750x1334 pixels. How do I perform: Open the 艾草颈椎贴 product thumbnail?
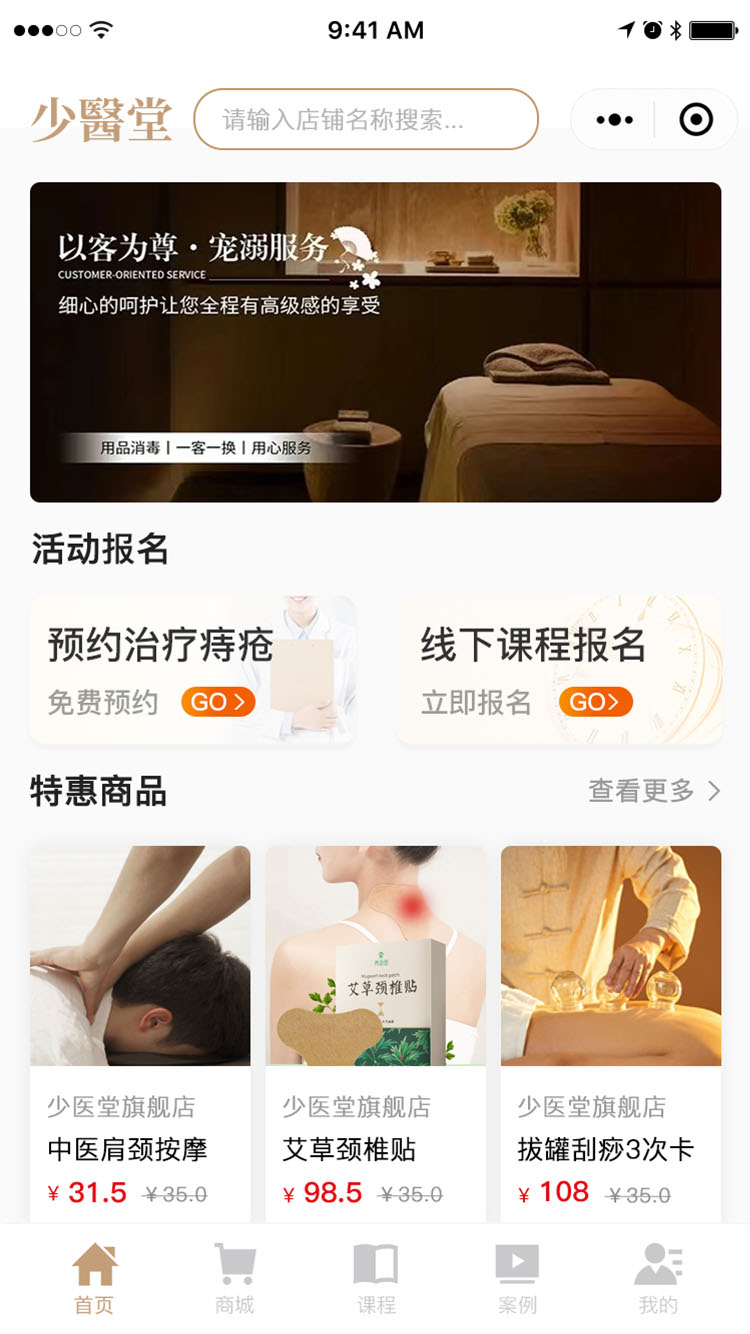point(375,956)
